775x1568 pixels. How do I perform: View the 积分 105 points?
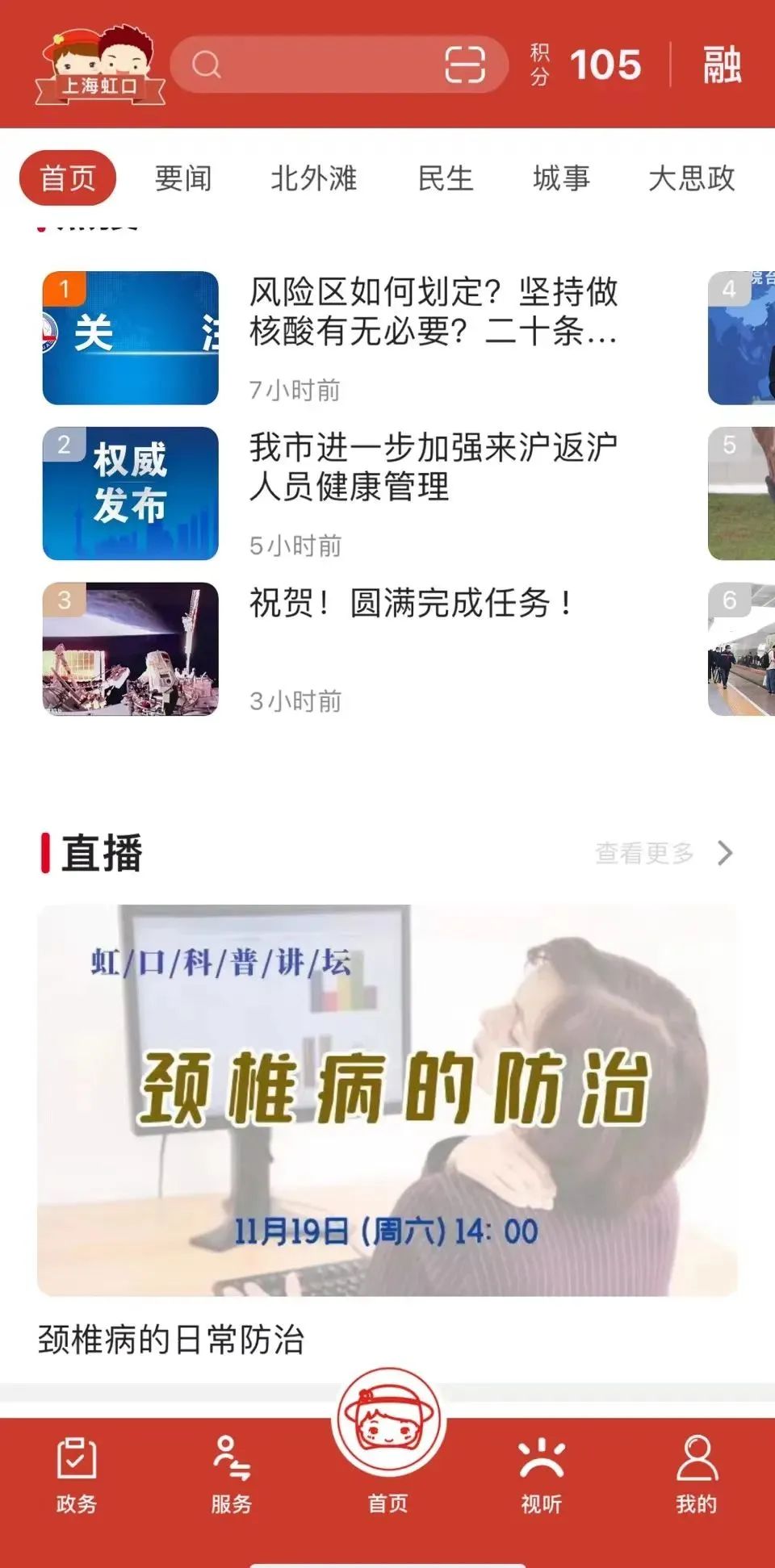[x=587, y=65]
